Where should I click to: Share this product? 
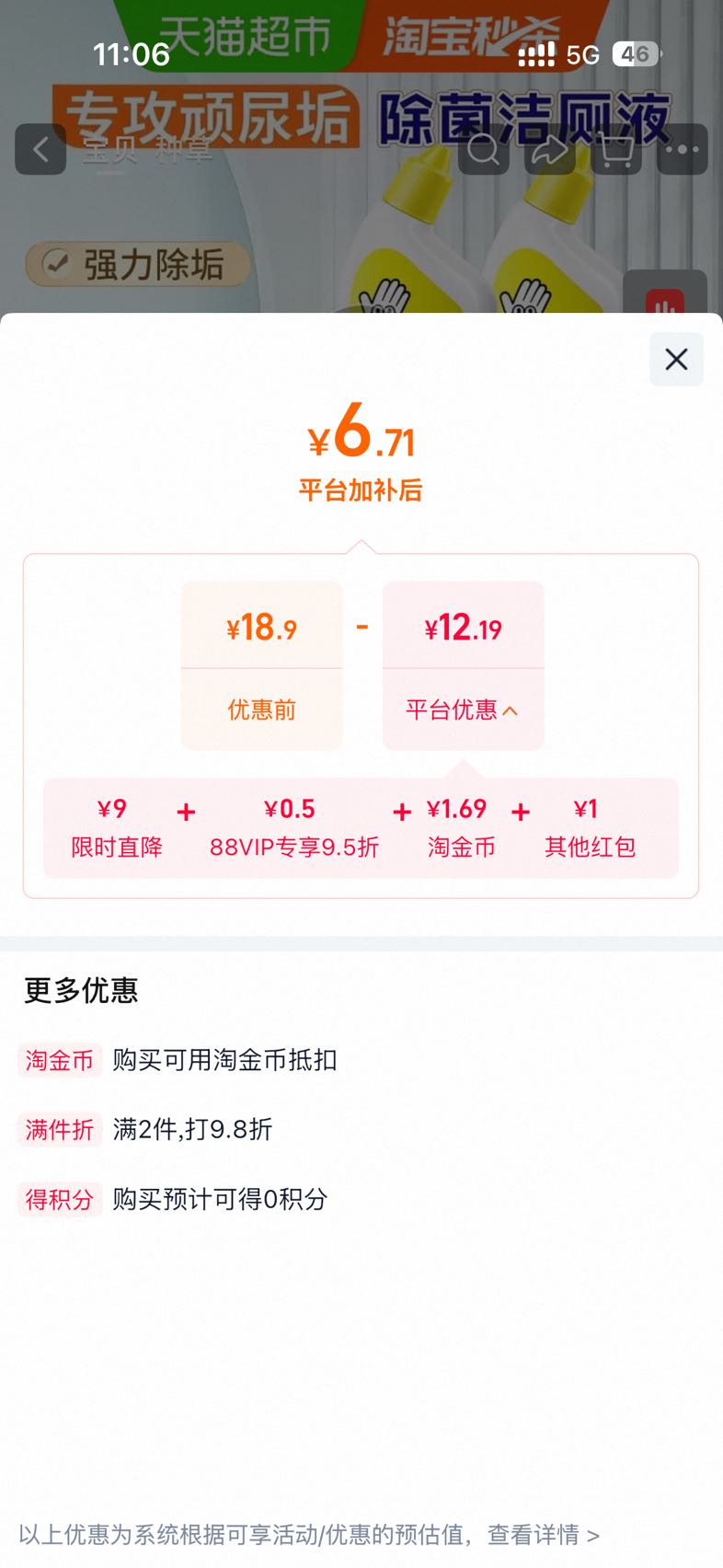[x=550, y=149]
